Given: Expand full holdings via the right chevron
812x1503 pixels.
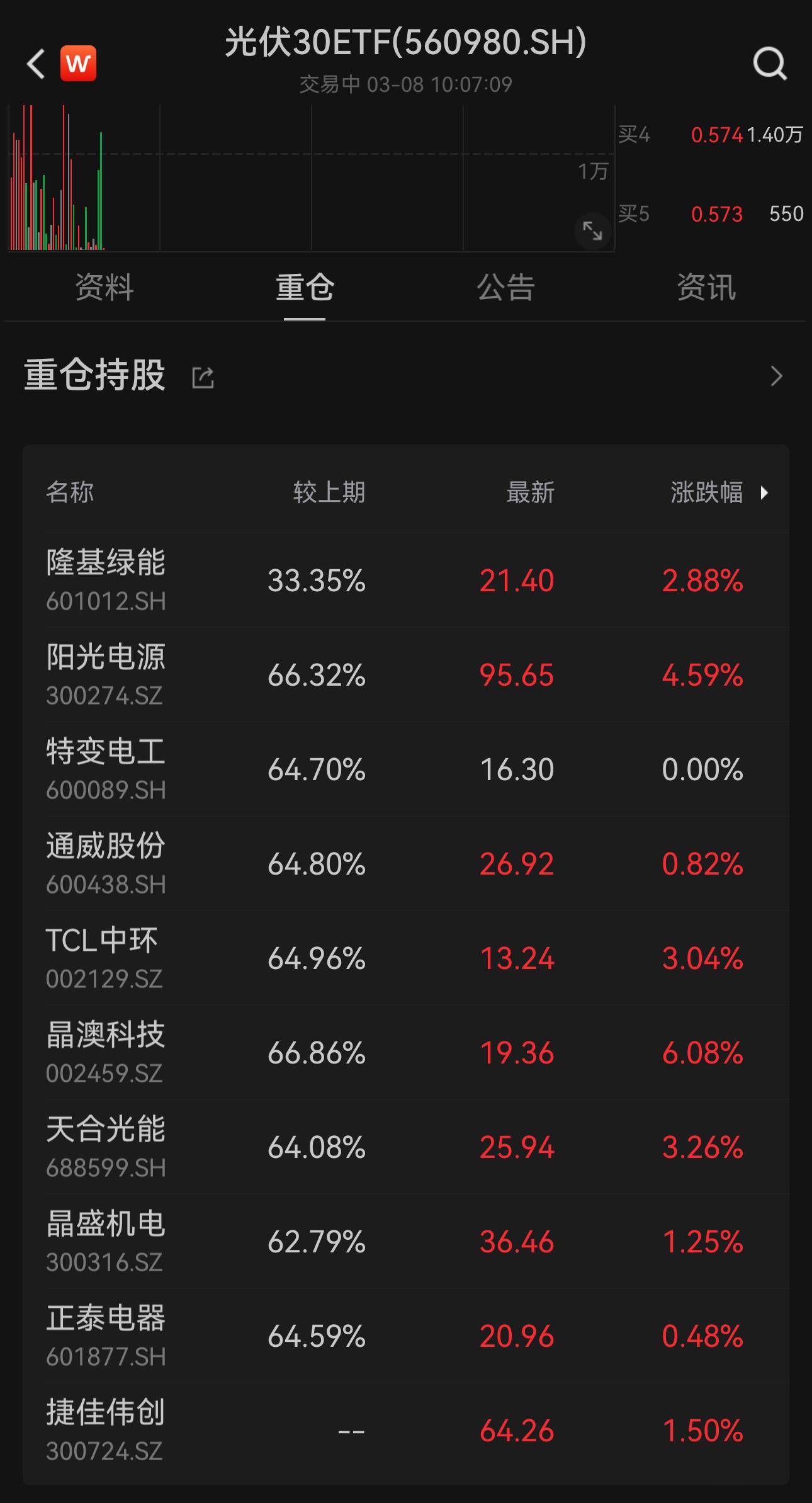Looking at the screenshot, I should coord(777,376).
